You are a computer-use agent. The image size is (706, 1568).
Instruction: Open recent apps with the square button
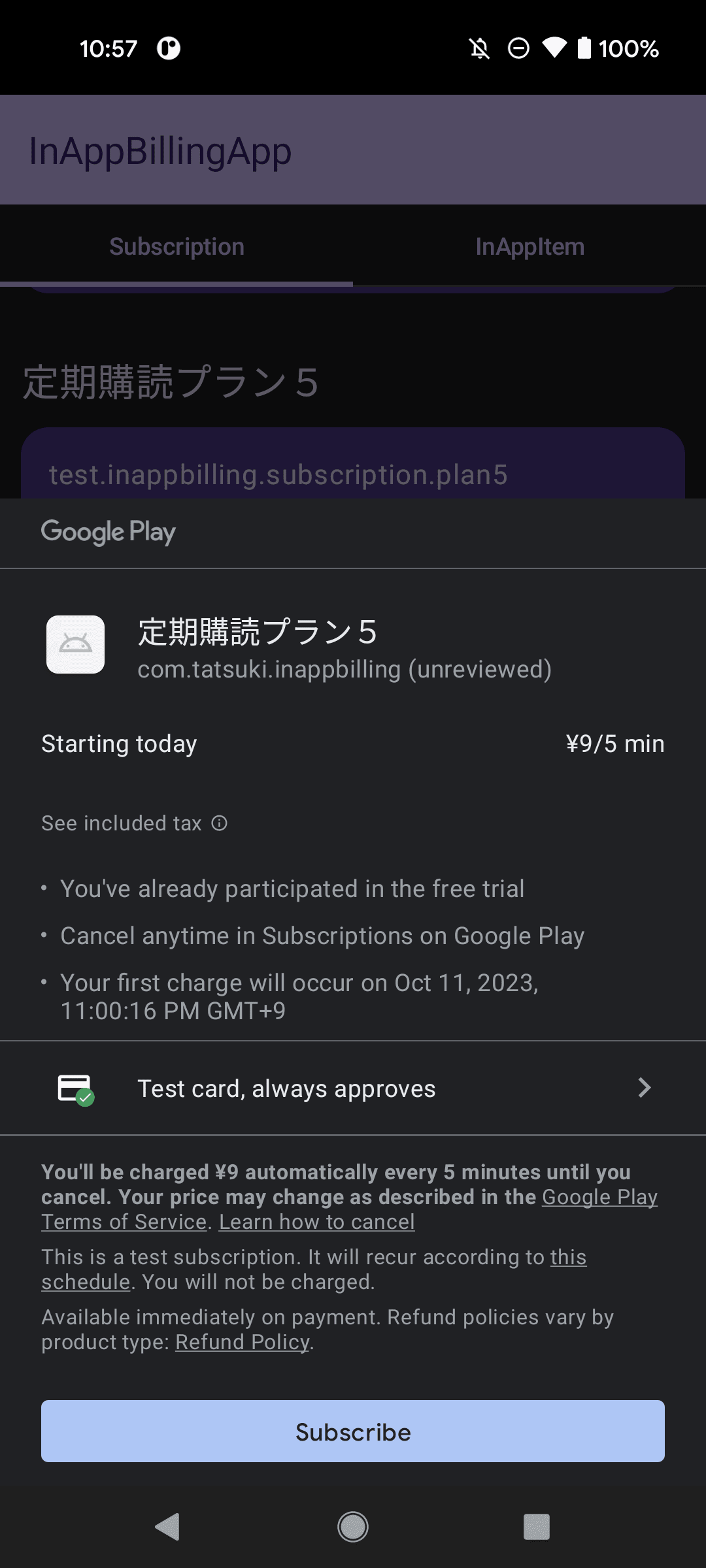(537, 1527)
